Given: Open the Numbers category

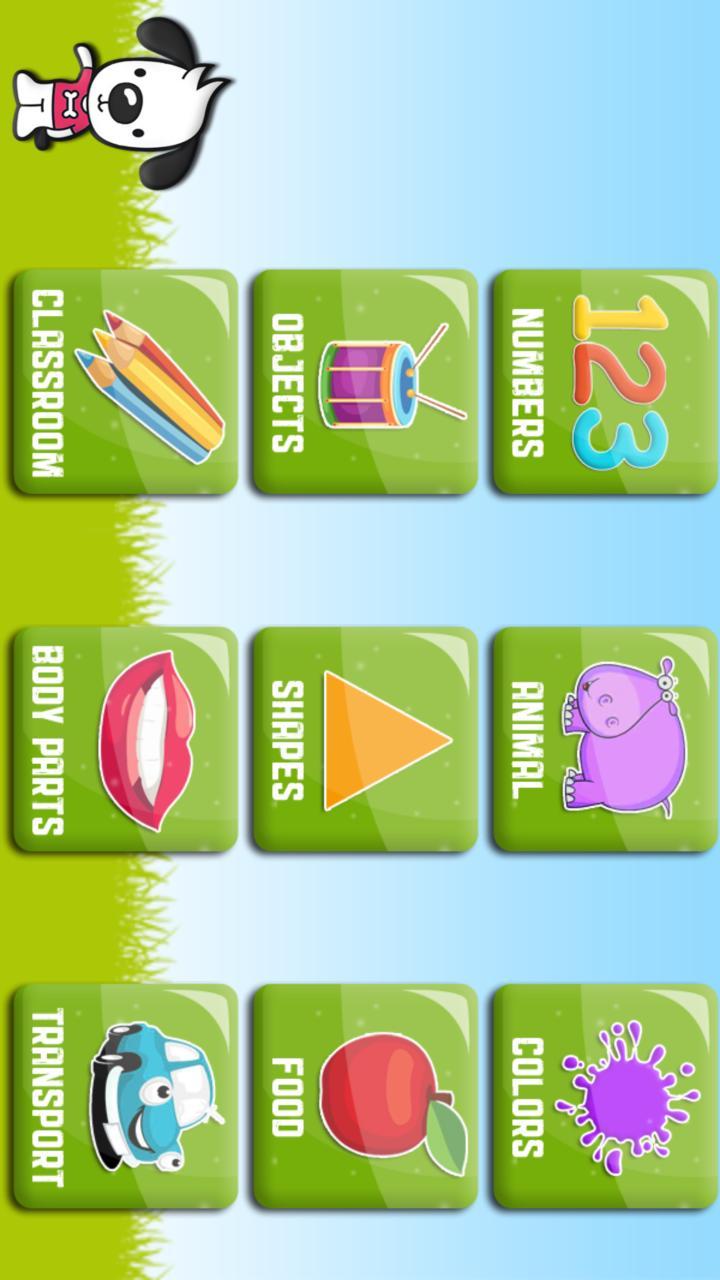Looking at the screenshot, I should [x=605, y=382].
